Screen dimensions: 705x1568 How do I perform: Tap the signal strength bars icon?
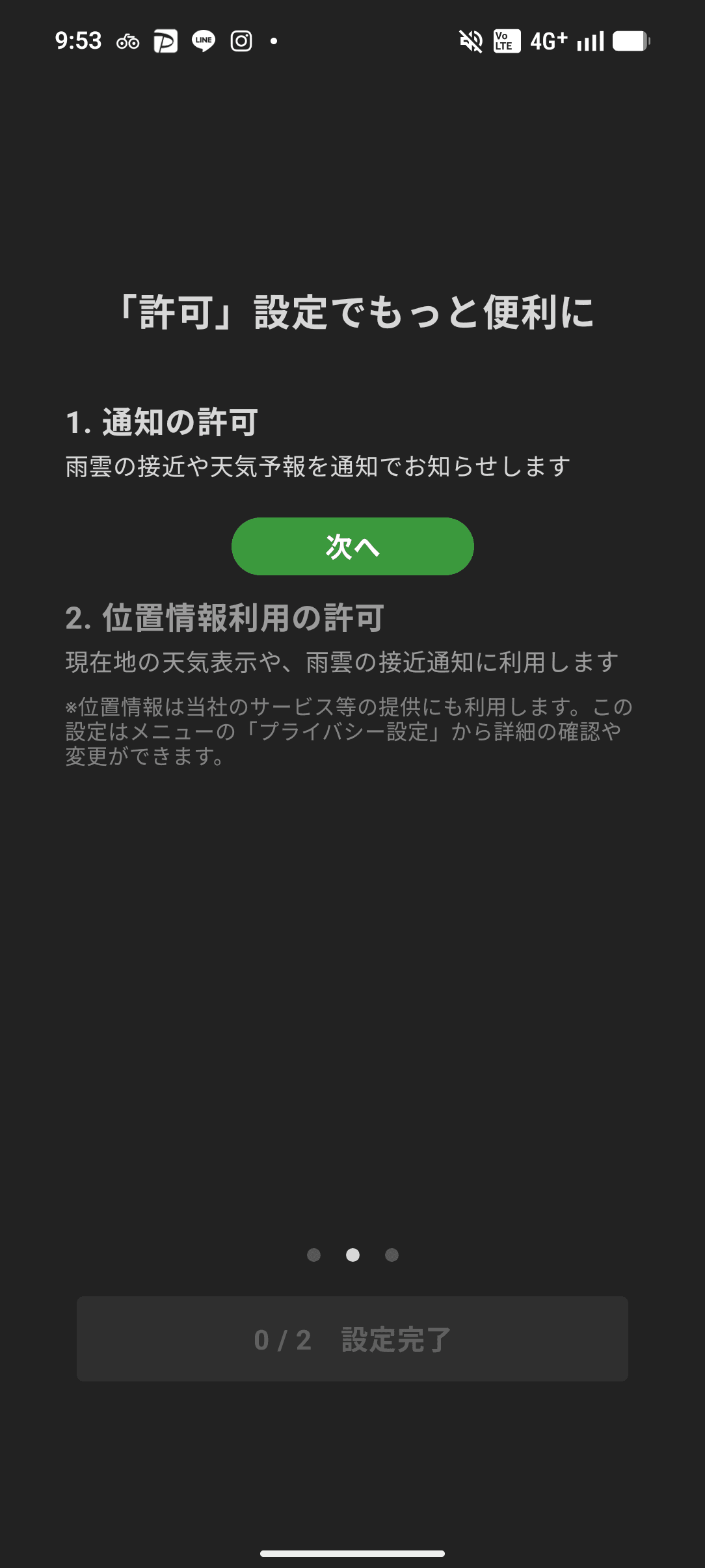coord(591,41)
